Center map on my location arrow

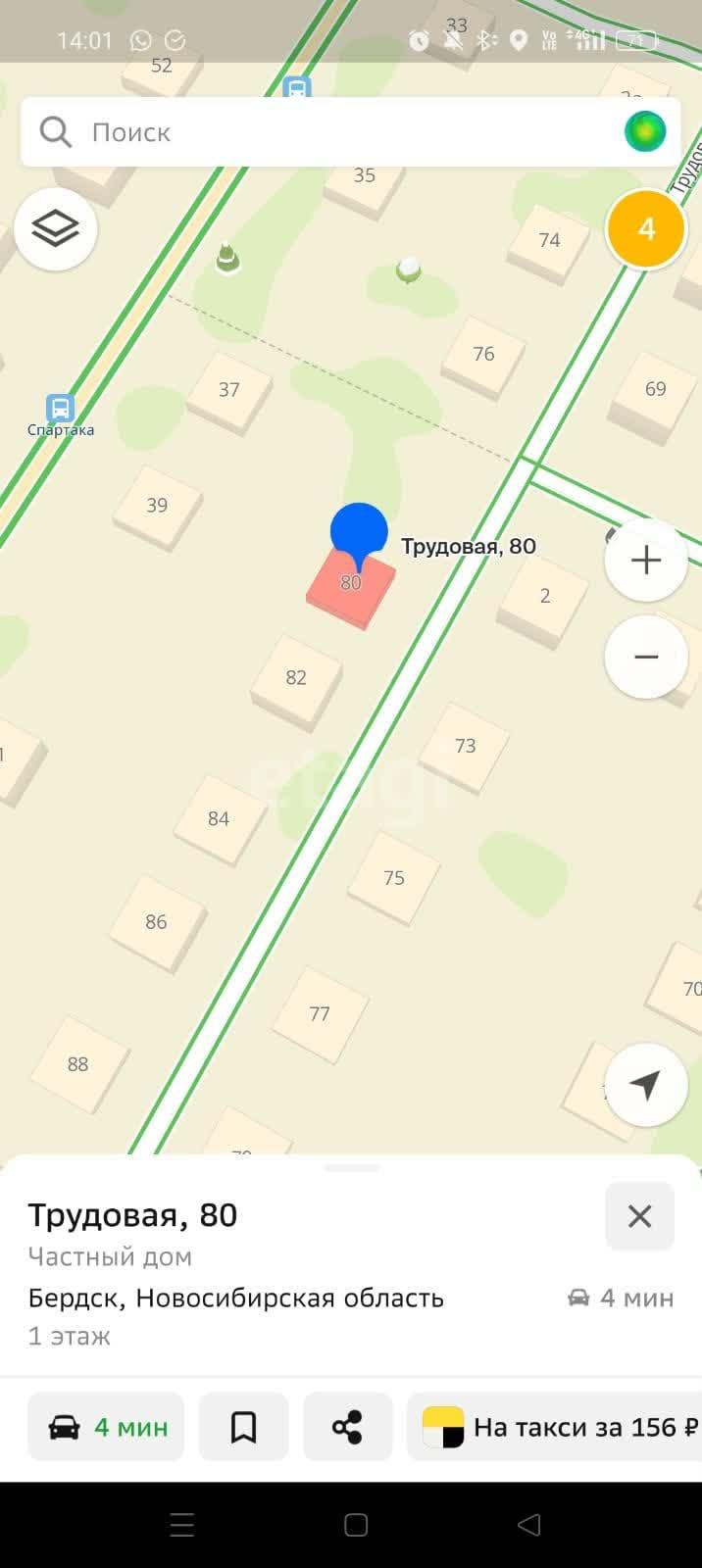[x=645, y=1085]
